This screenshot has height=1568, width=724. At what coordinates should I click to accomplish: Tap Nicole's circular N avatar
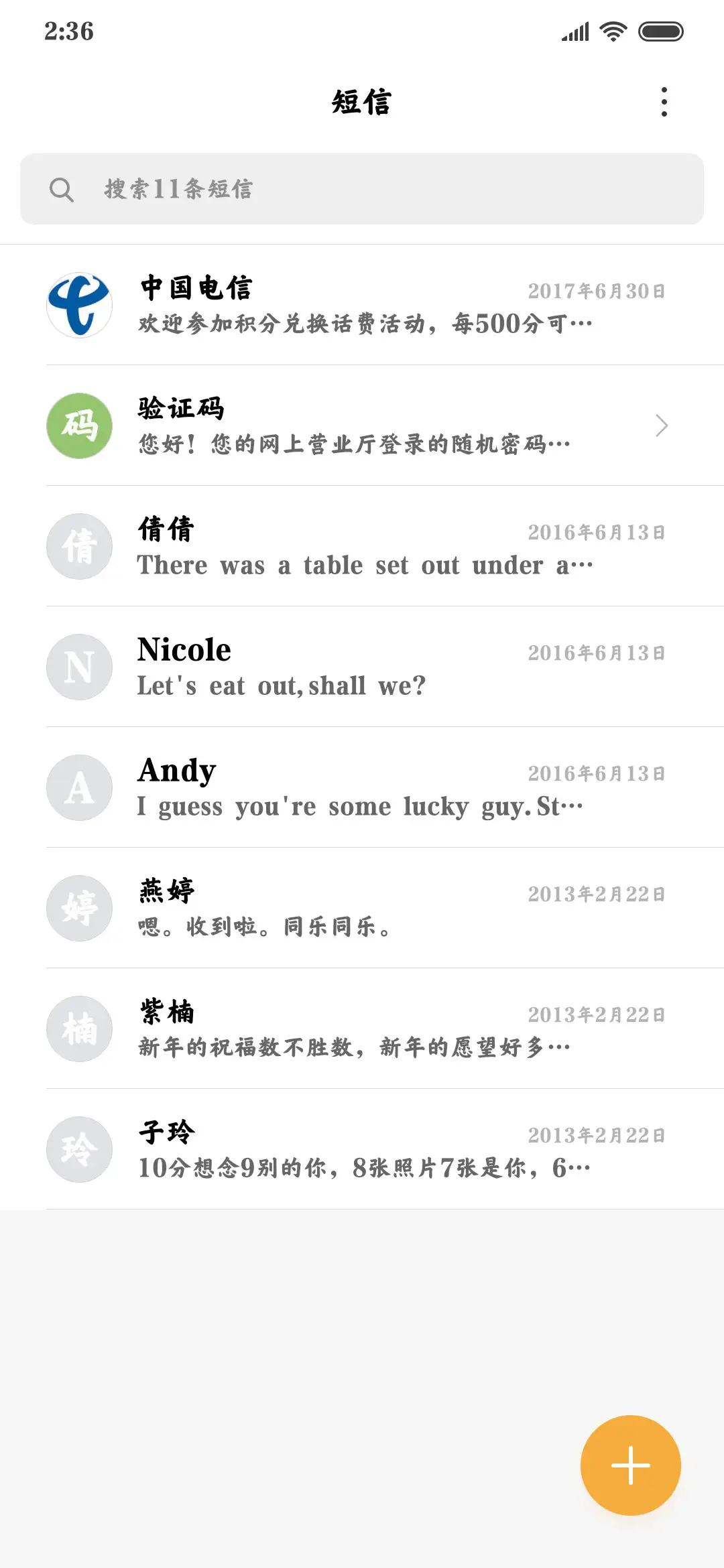(x=78, y=667)
